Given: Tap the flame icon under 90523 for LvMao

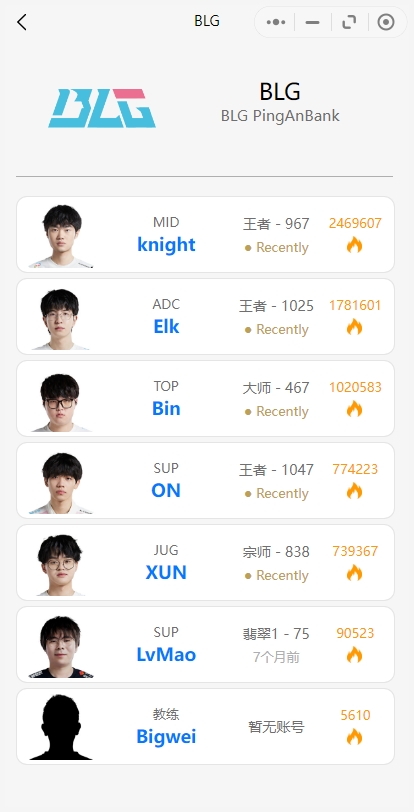Looking at the screenshot, I should (x=354, y=655).
